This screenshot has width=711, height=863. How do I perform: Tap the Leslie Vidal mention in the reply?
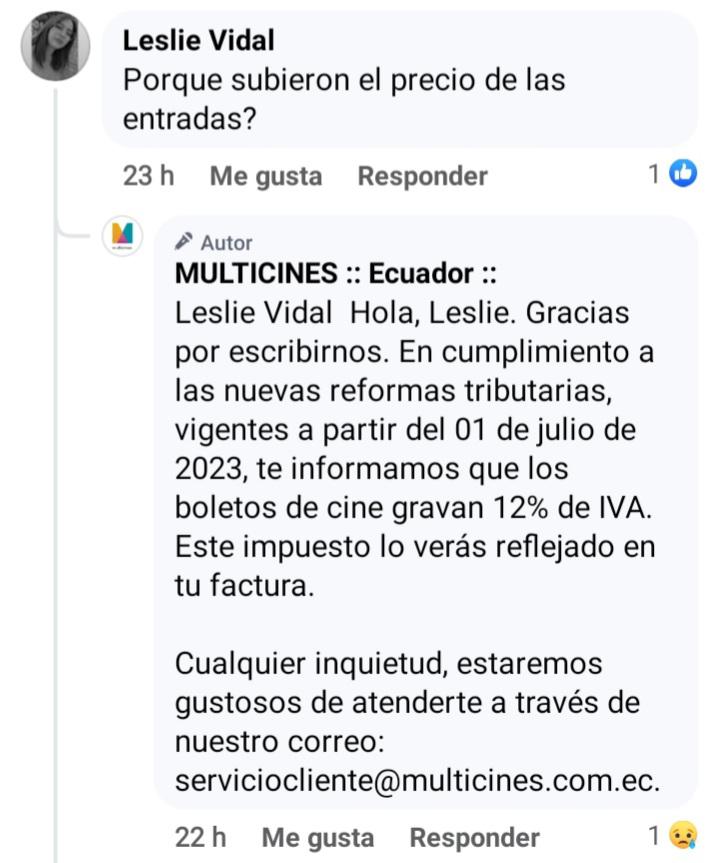[x=253, y=313]
